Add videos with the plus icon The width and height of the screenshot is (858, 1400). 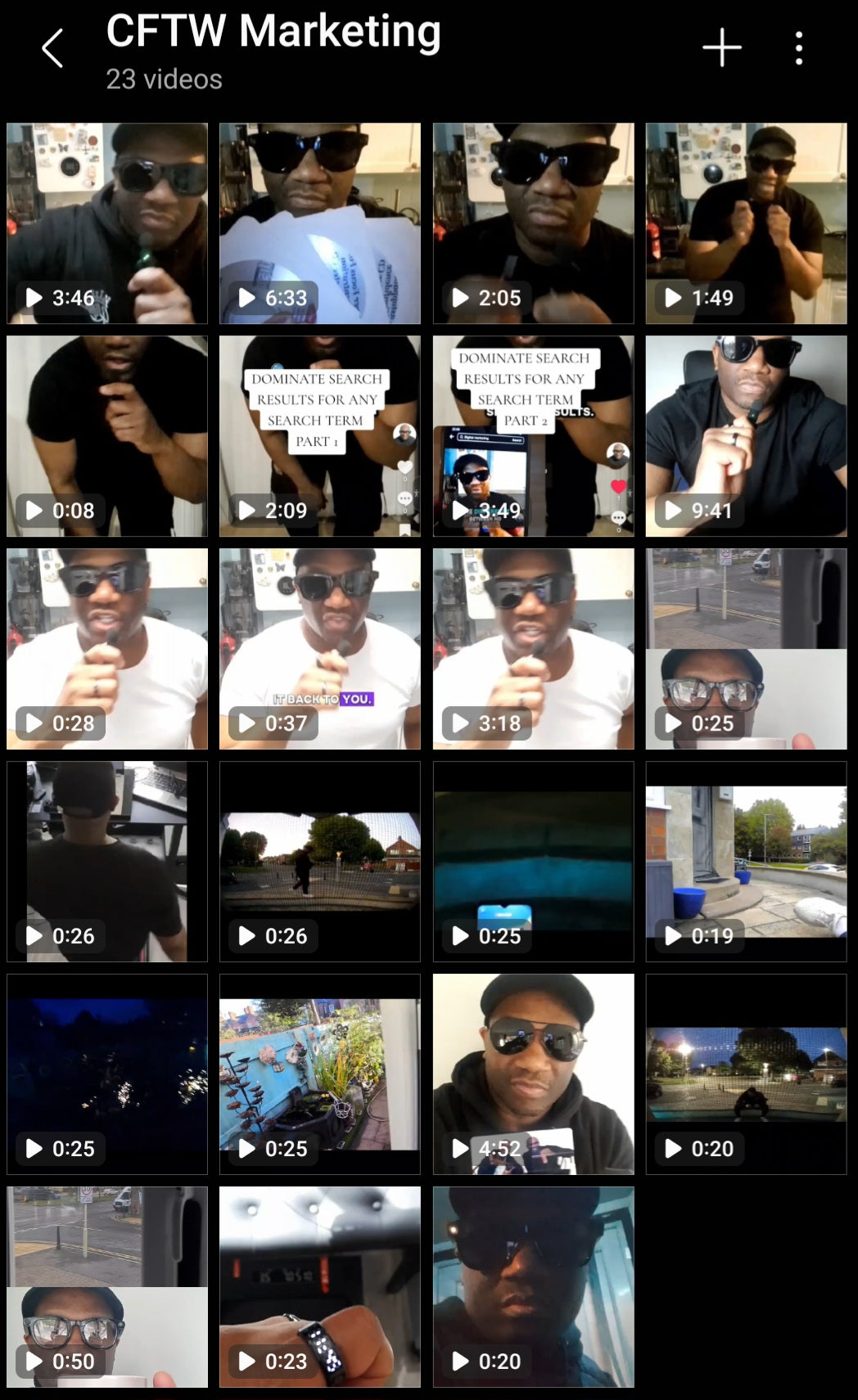[x=721, y=48]
